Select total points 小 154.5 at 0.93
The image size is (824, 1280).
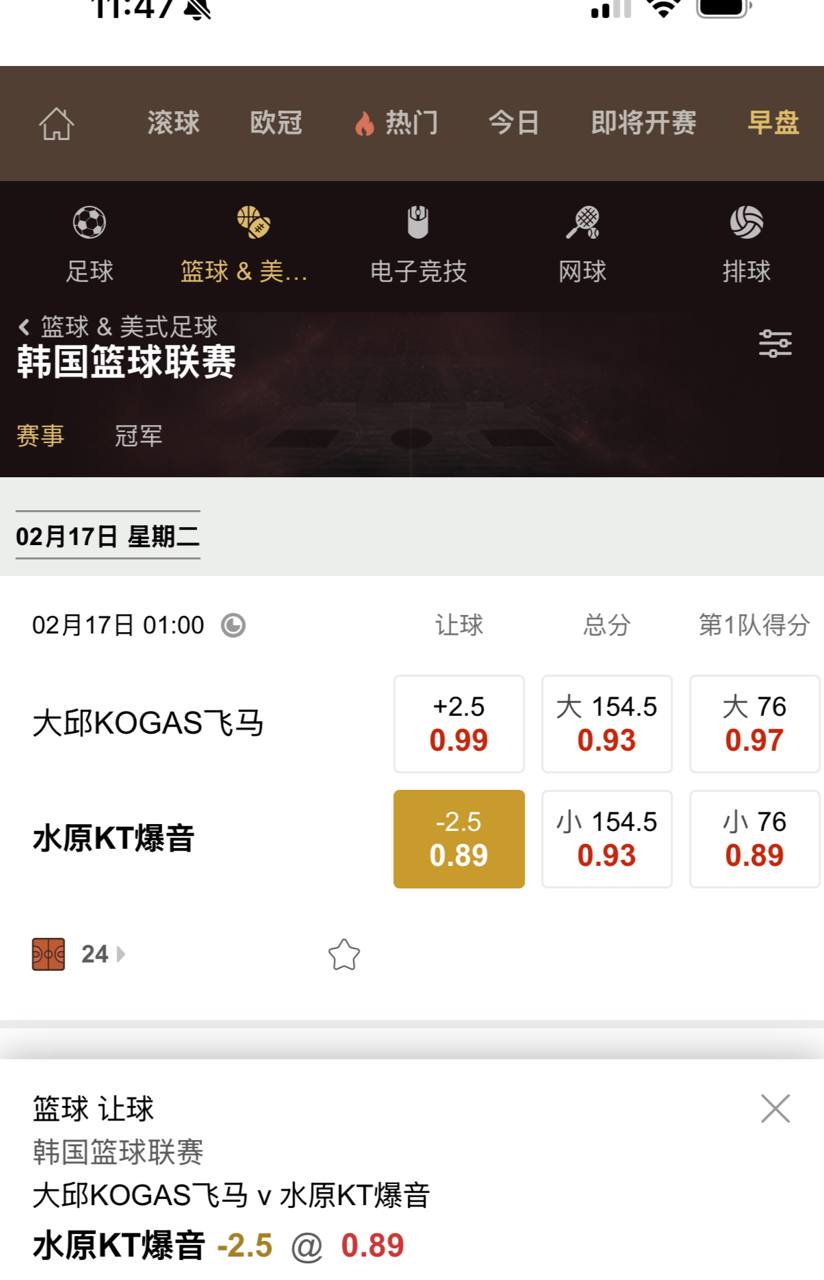[x=607, y=839]
